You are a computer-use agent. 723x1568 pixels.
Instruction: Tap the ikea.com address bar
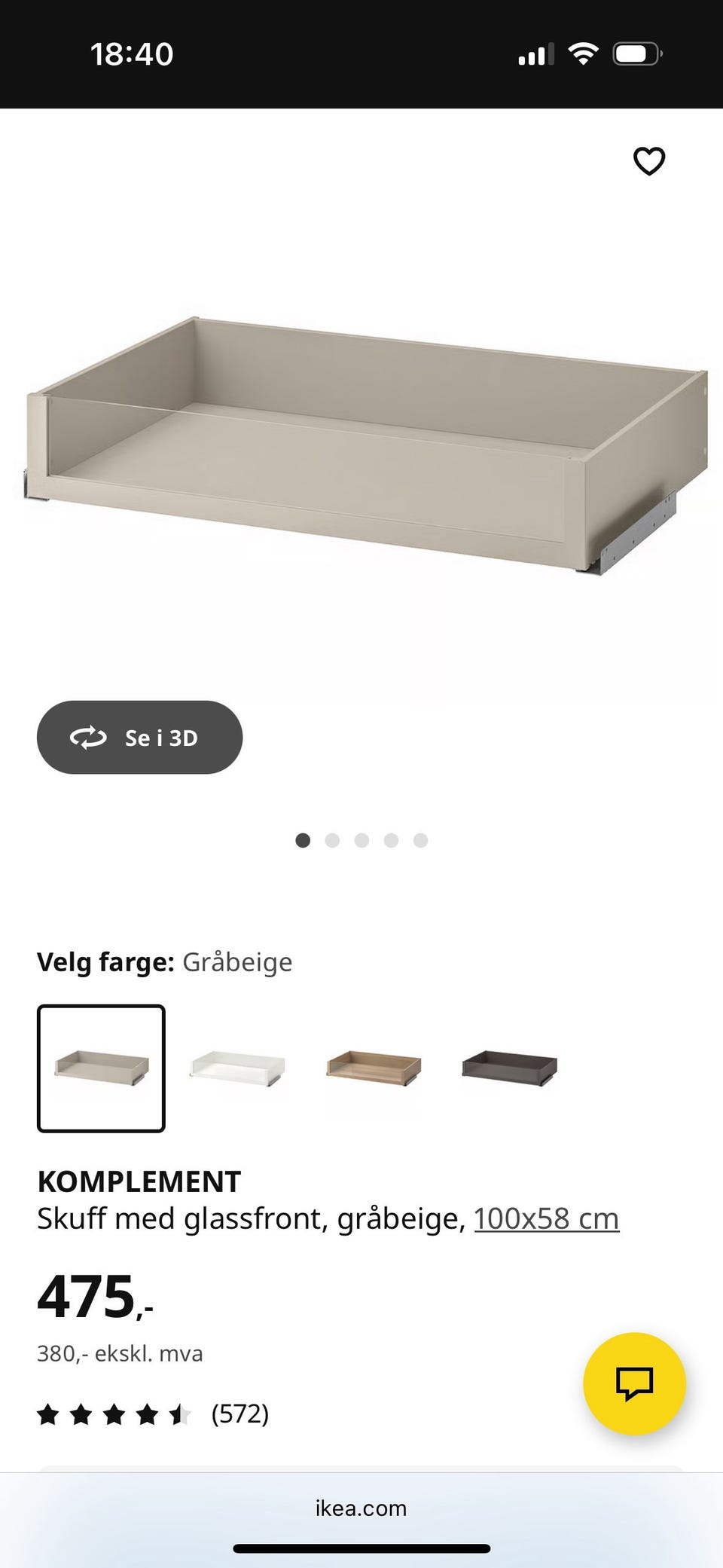coord(361,1508)
